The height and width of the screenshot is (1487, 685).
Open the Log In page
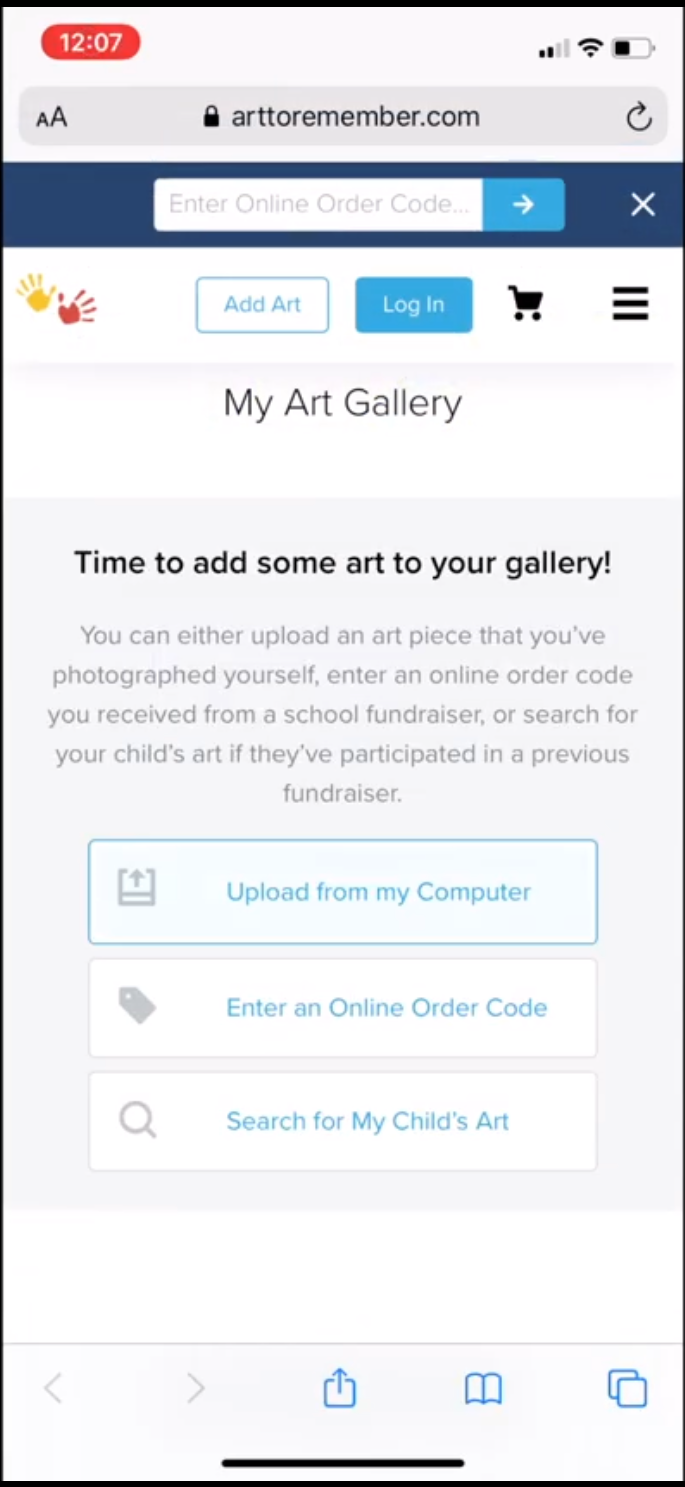coord(413,305)
